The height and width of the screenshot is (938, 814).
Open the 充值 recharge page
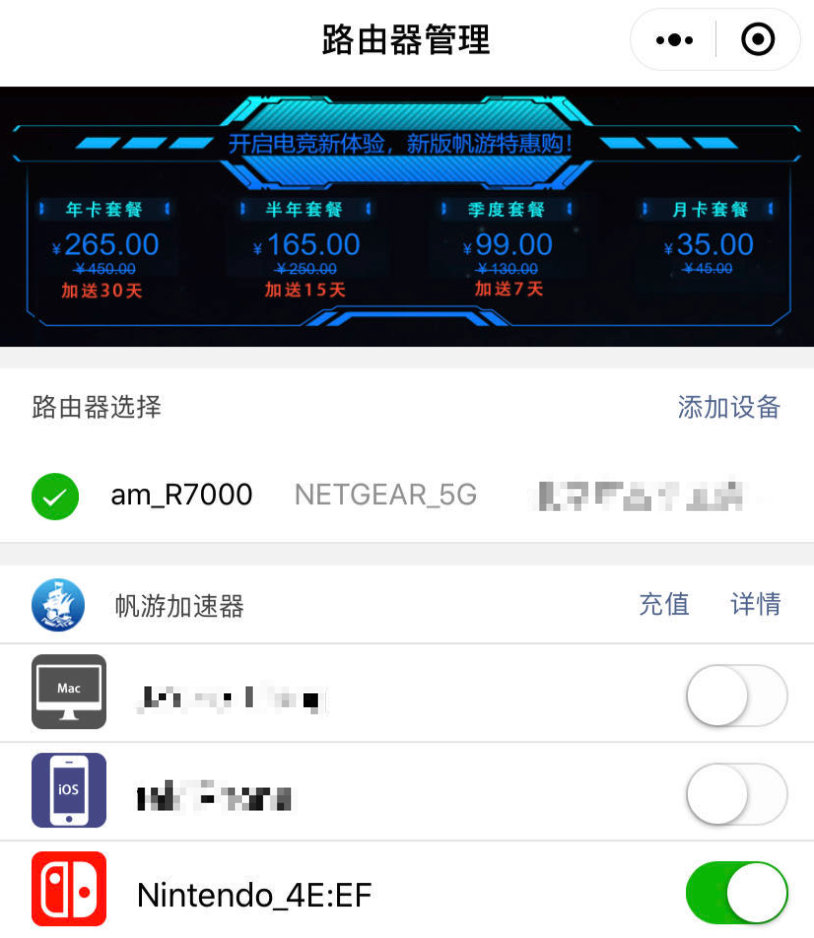click(x=664, y=604)
